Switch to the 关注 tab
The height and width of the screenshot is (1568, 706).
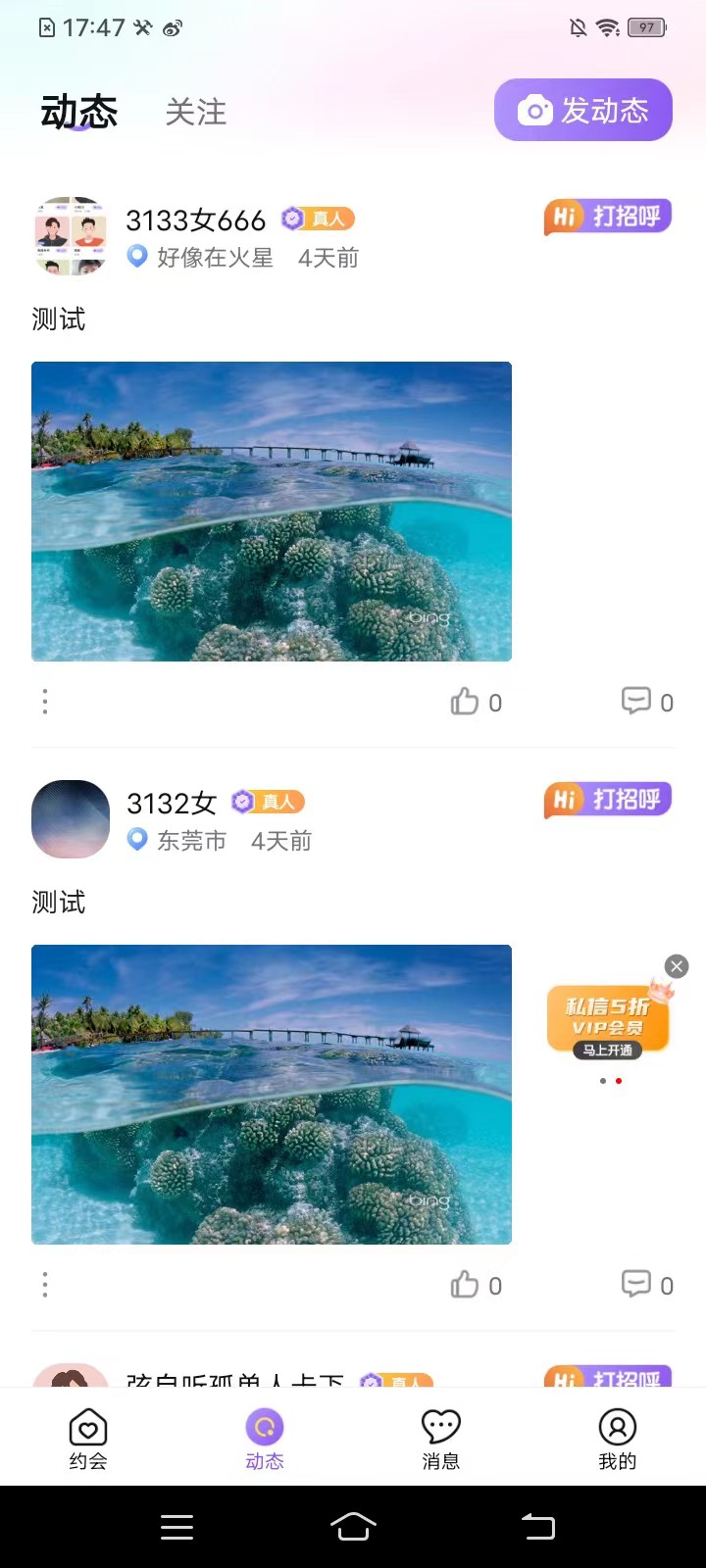[195, 112]
